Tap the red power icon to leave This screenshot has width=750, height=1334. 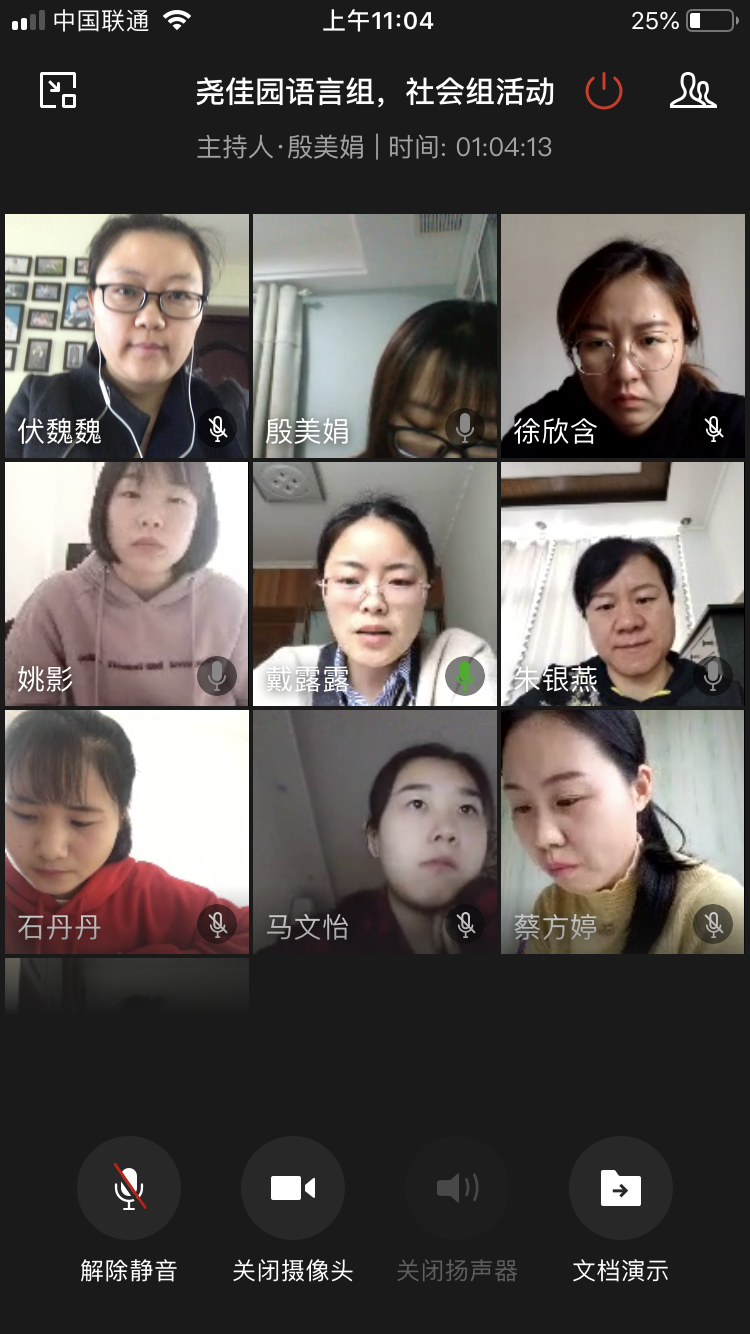coord(604,92)
